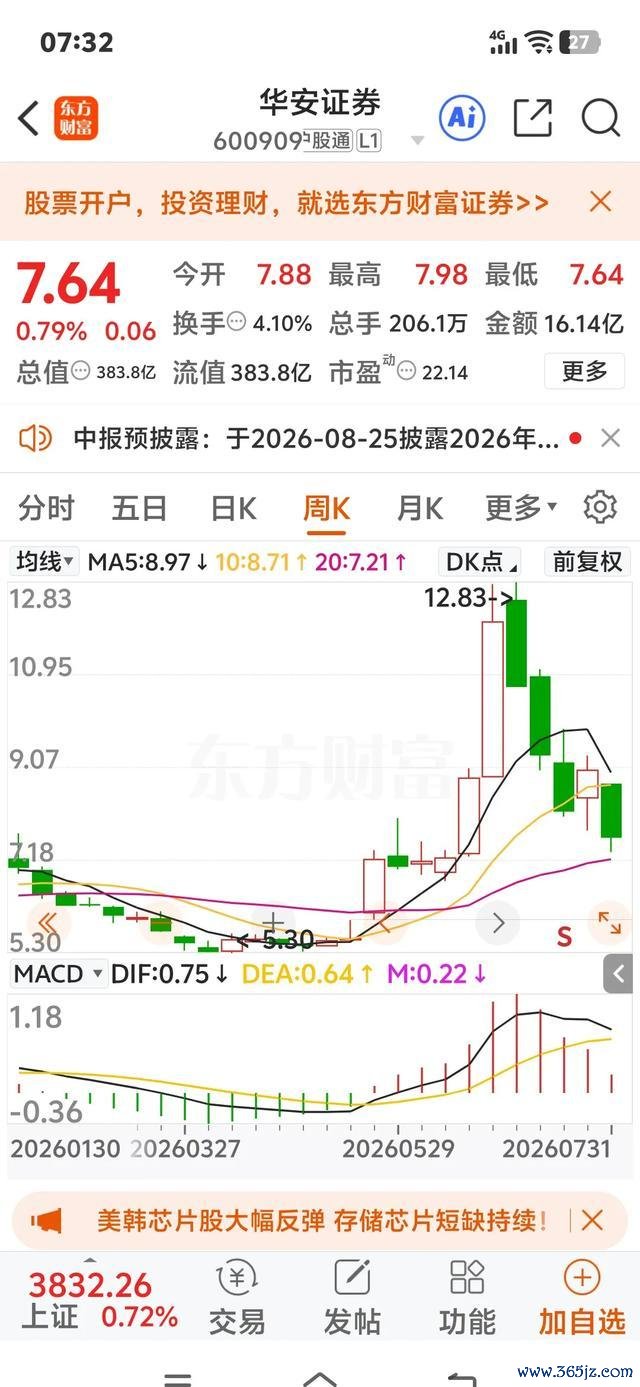Switch to the 五日 tab

point(138,508)
